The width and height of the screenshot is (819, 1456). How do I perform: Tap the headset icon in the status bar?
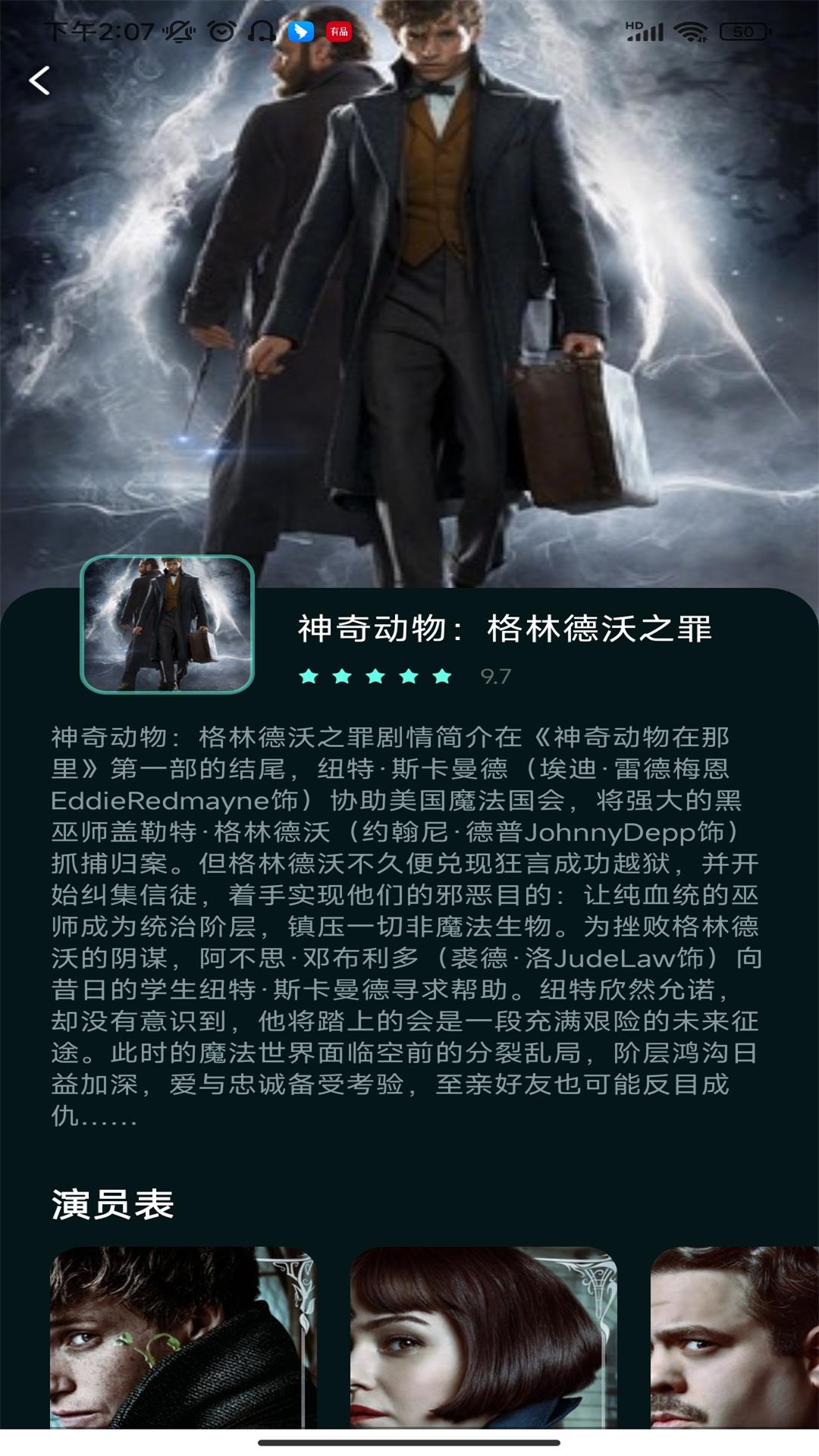262,29
